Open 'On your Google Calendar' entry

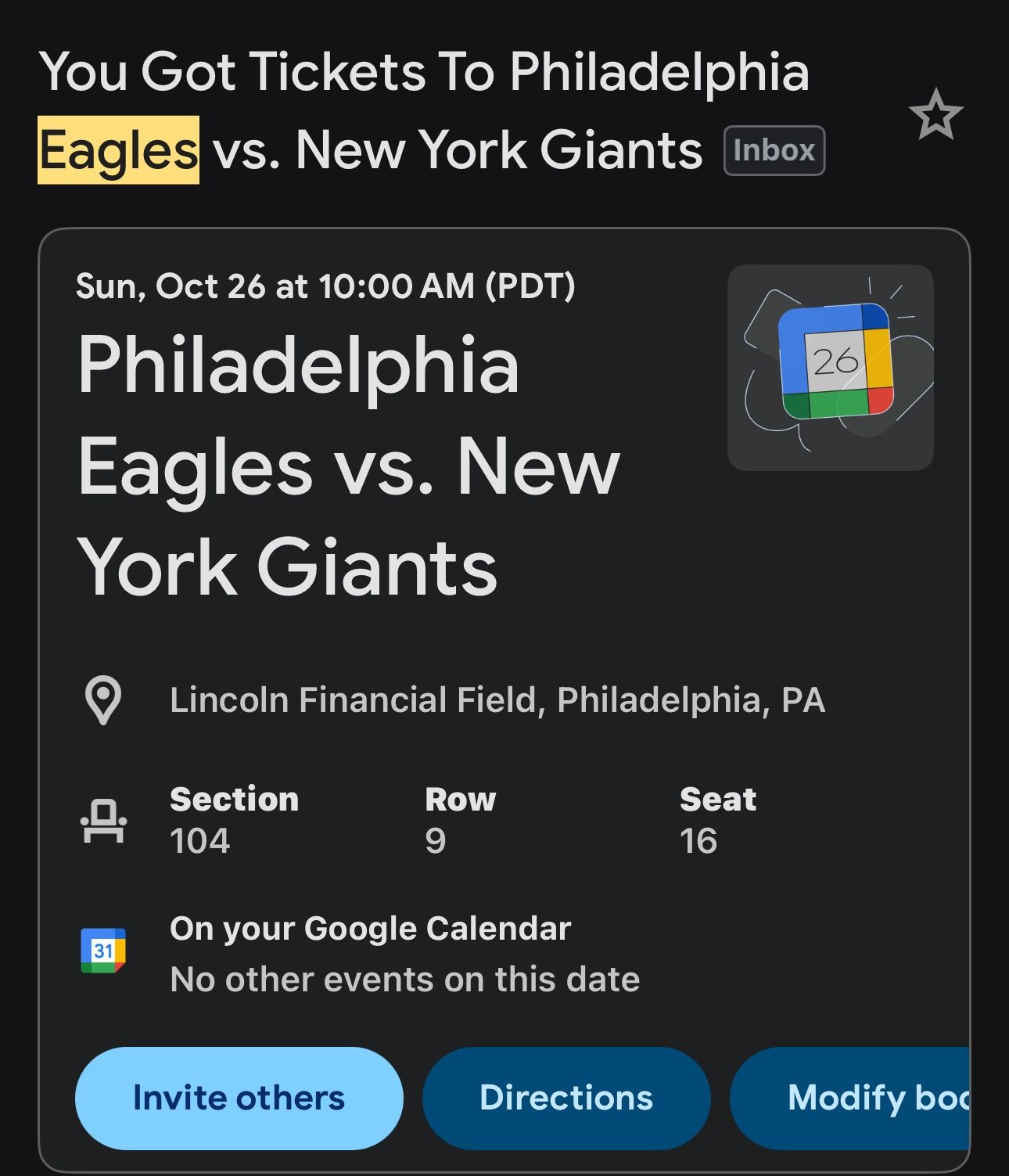[371, 928]
